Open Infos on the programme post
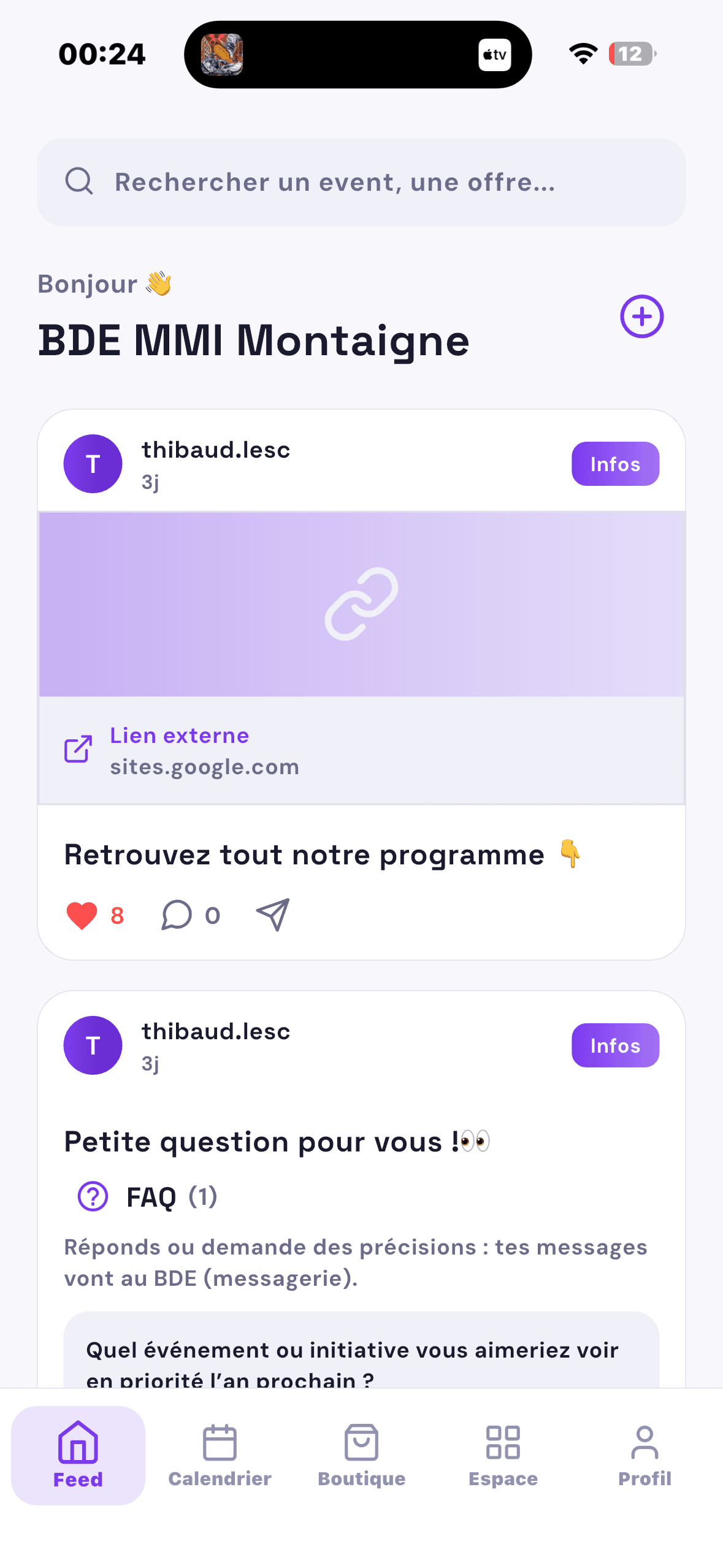This screenshot has width=723, height=1568. point(615,464)
